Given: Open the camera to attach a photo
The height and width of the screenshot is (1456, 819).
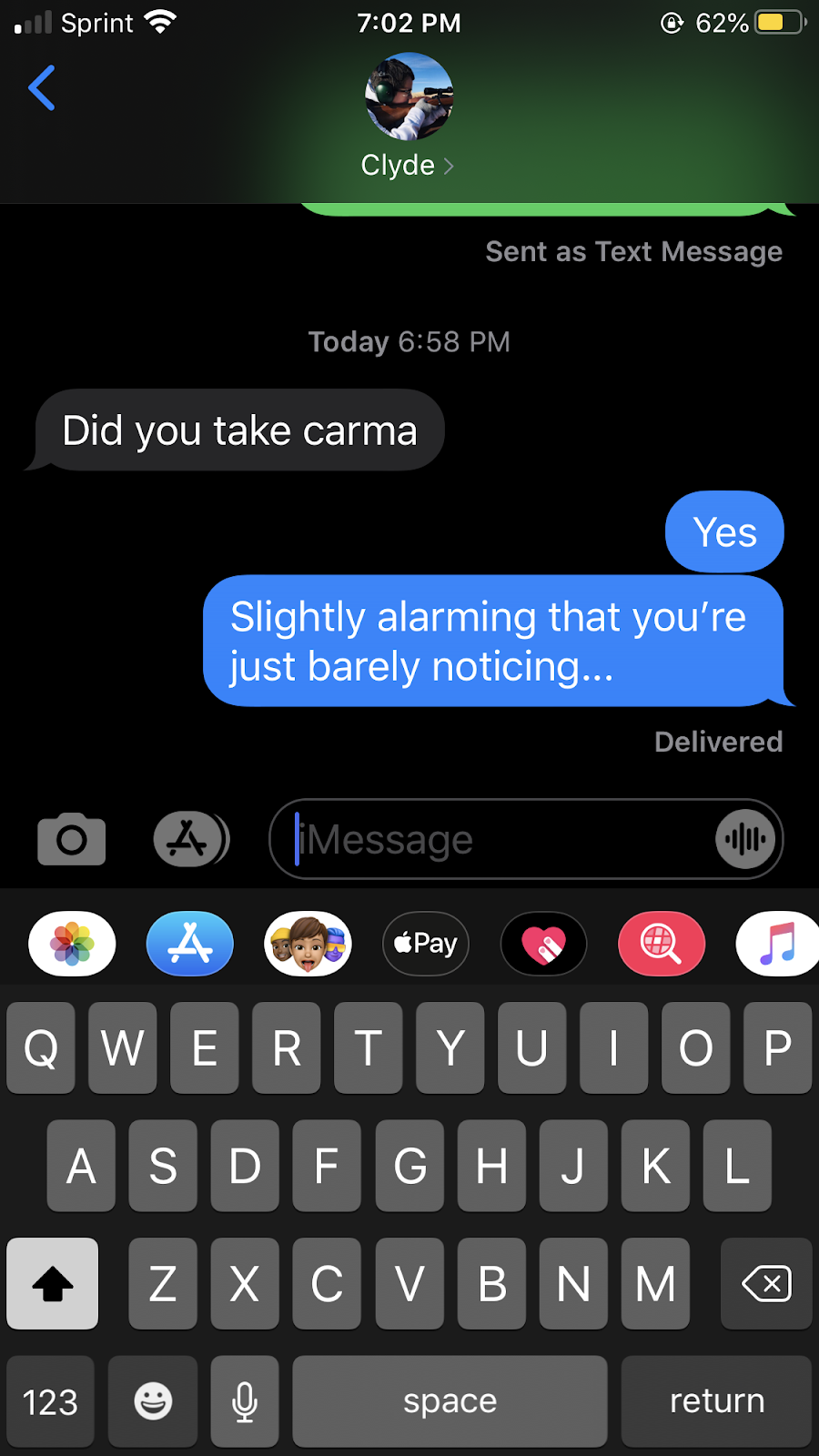Looking at the screenshot, I should pyautogui.click(x=72, y=839).
